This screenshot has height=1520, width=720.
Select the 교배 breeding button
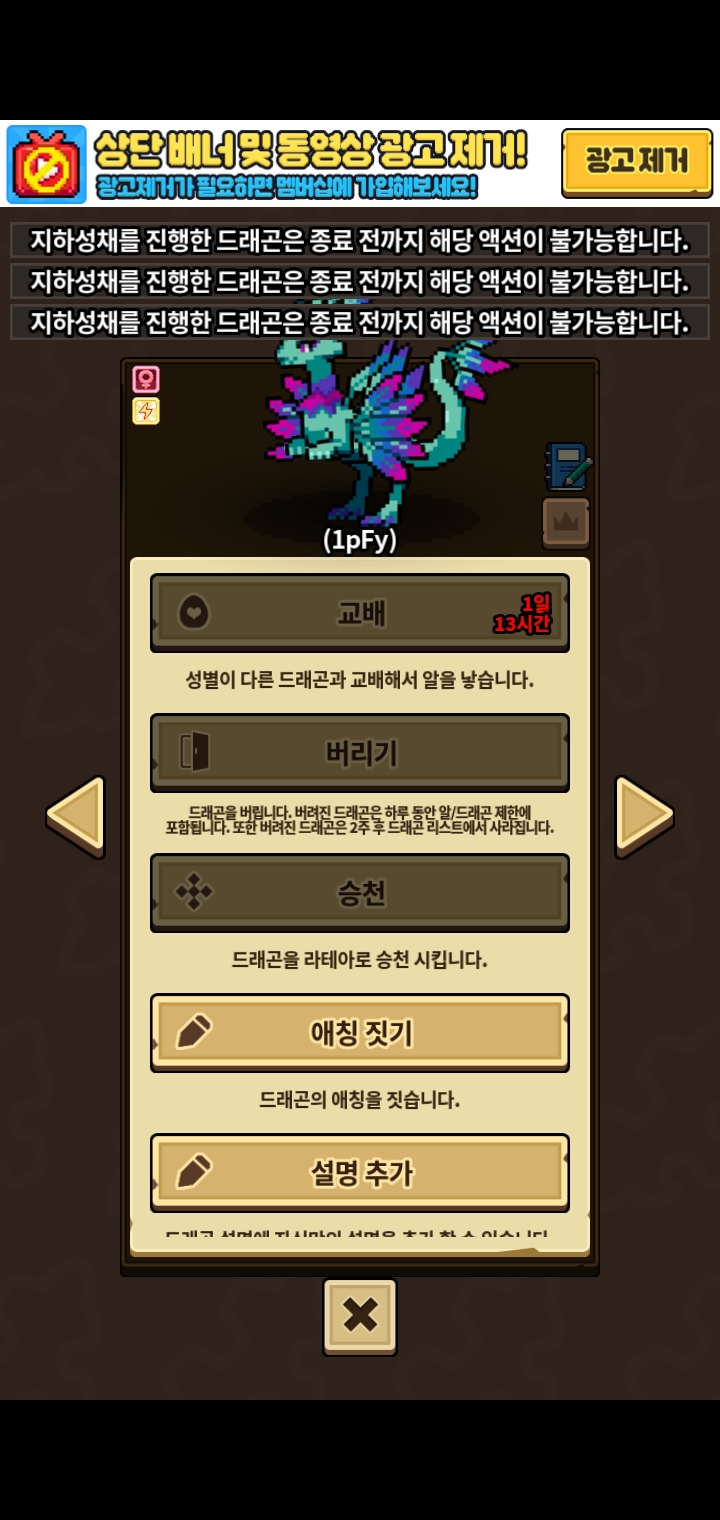coord(359,613)
